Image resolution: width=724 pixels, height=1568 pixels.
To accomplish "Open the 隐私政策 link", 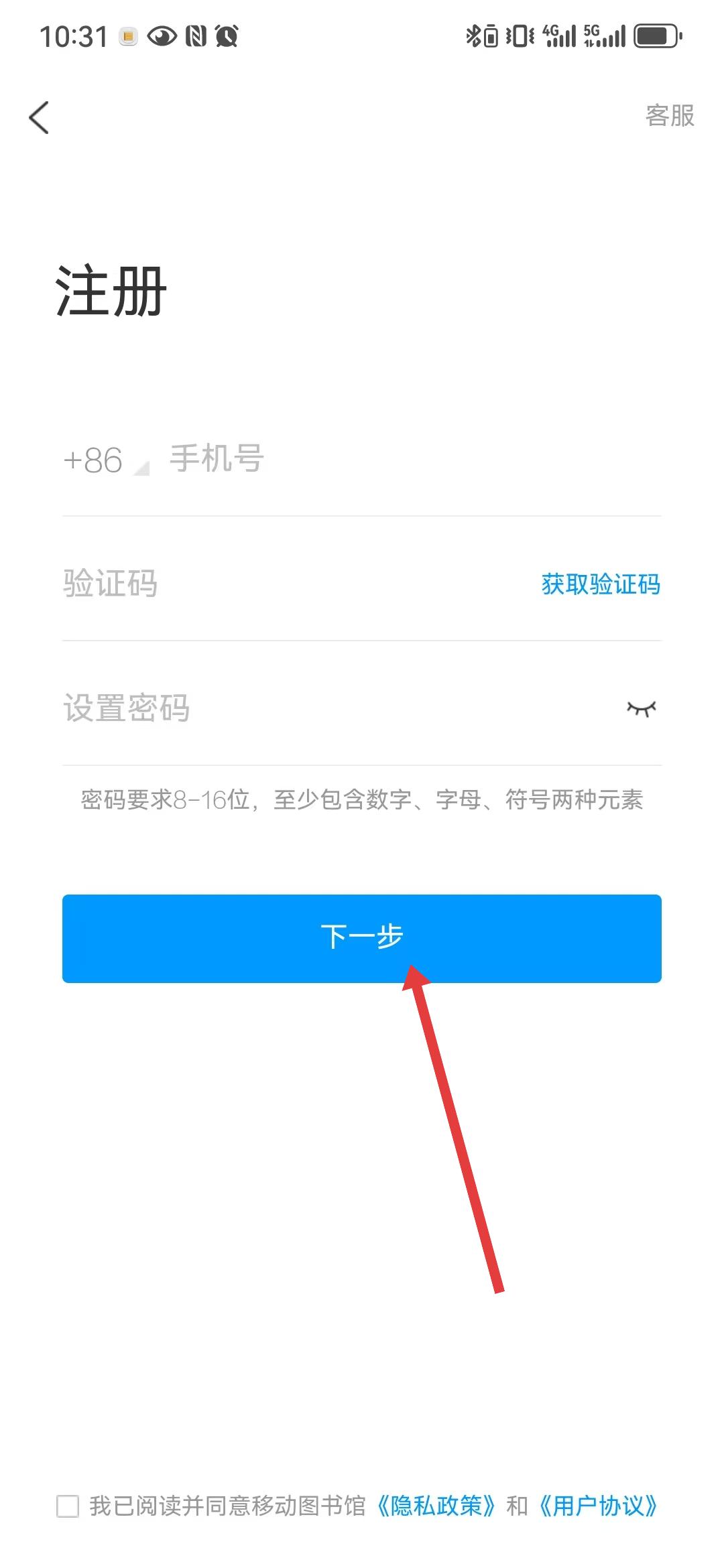I will pyautogui.click(x=436, y=1507).
